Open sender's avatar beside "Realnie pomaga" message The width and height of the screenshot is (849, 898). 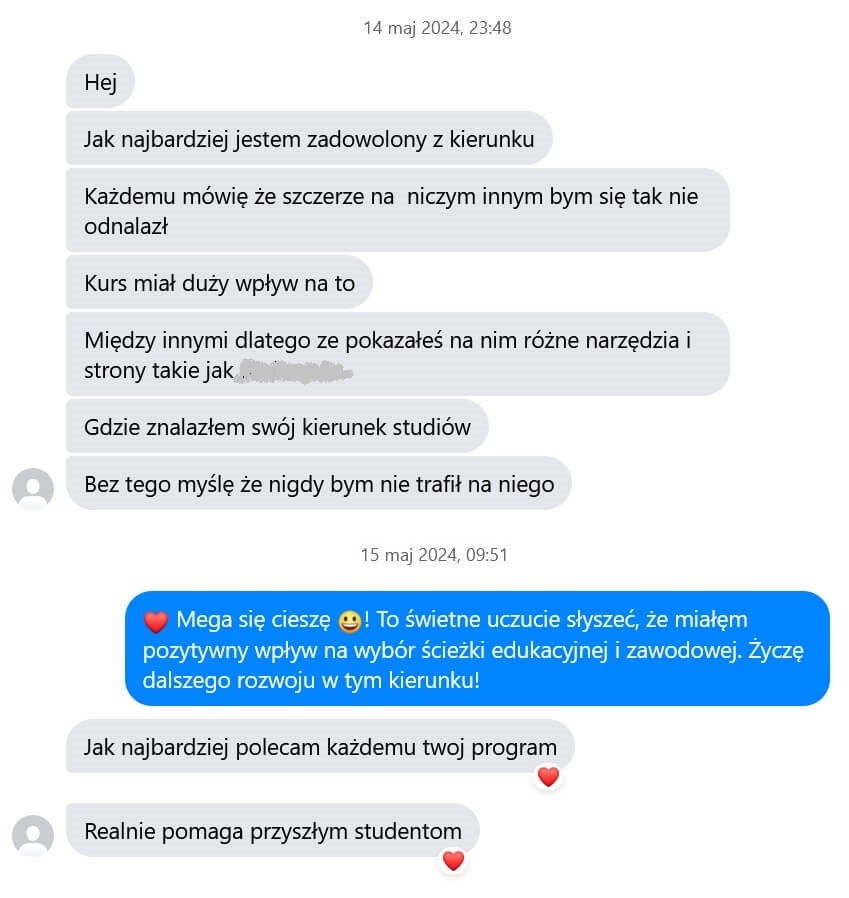point(33,835)
